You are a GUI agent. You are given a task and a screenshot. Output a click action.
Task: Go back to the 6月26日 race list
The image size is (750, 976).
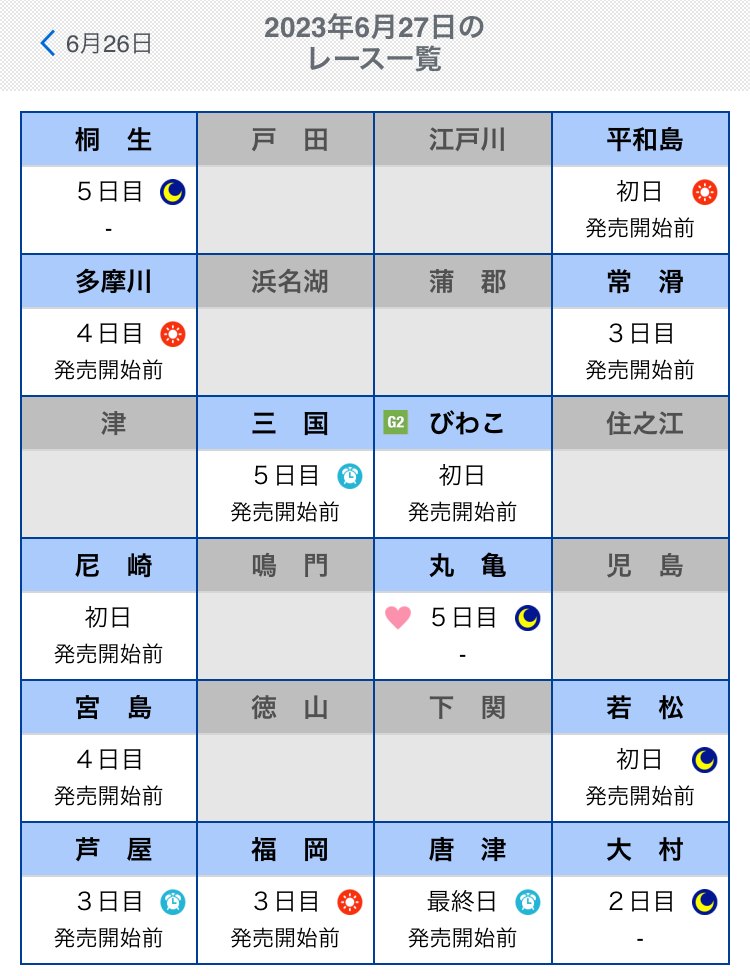click(96, 44)
